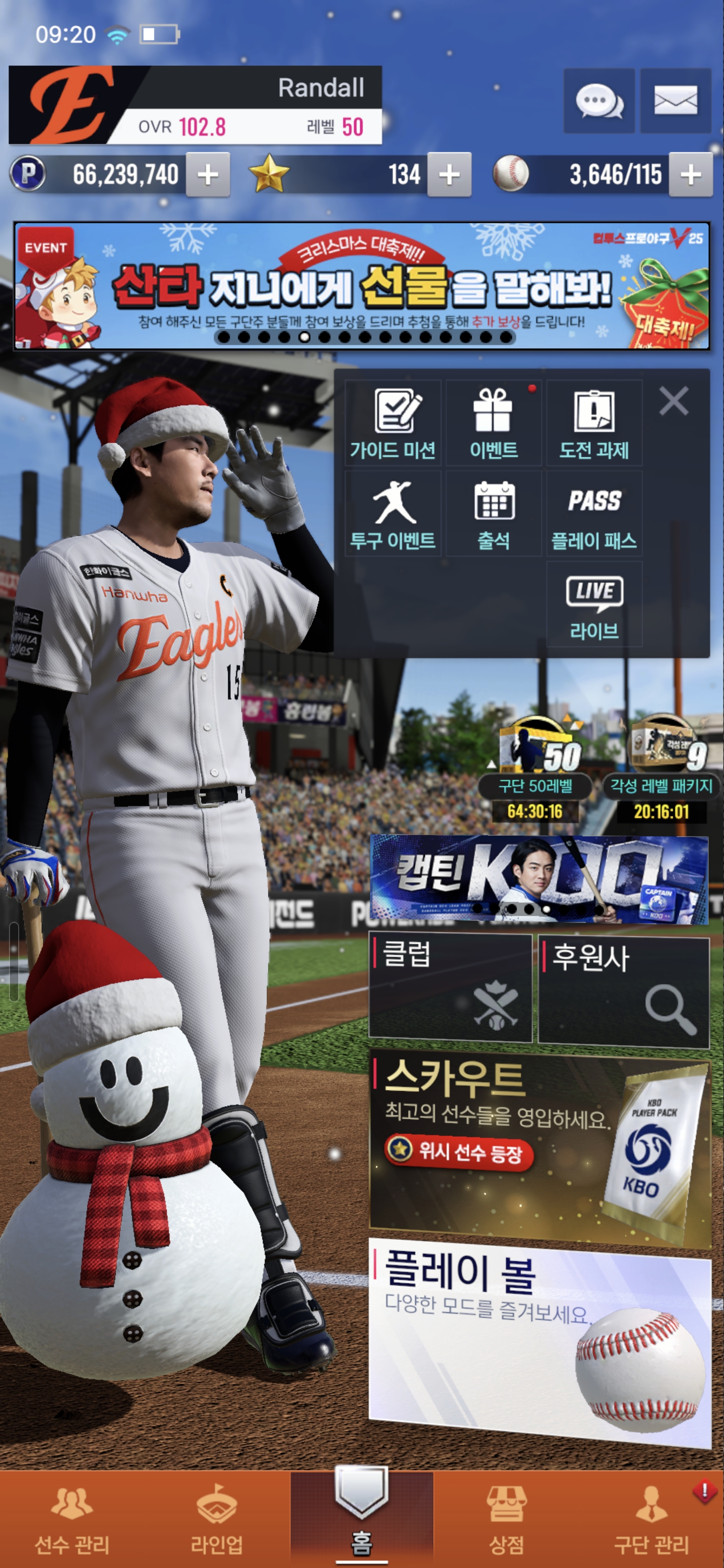The image size is (724, 1568).
Task: Add more baseballs with the plus button
Action: pyautogui.click(x=690, y=175)
